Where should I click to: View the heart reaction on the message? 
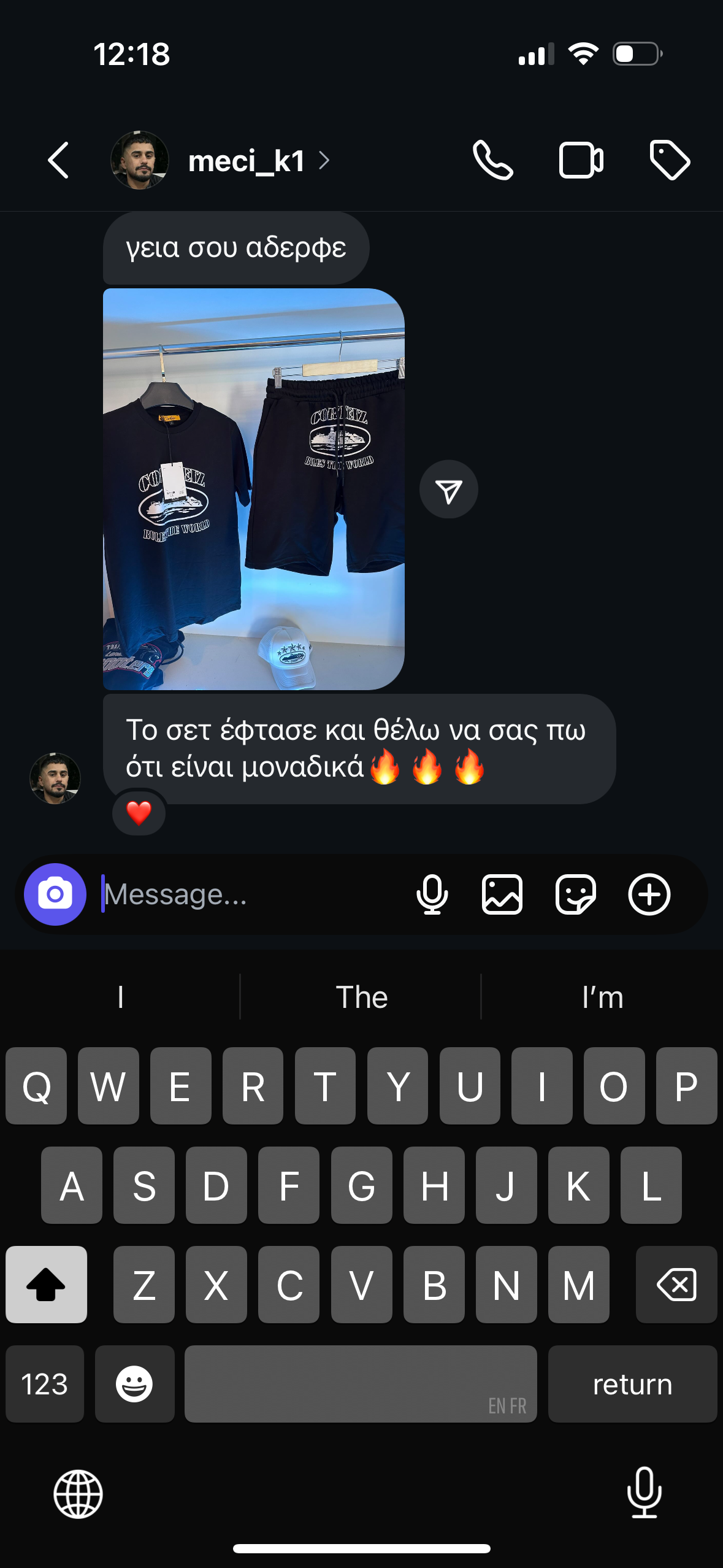pos(139,813)
